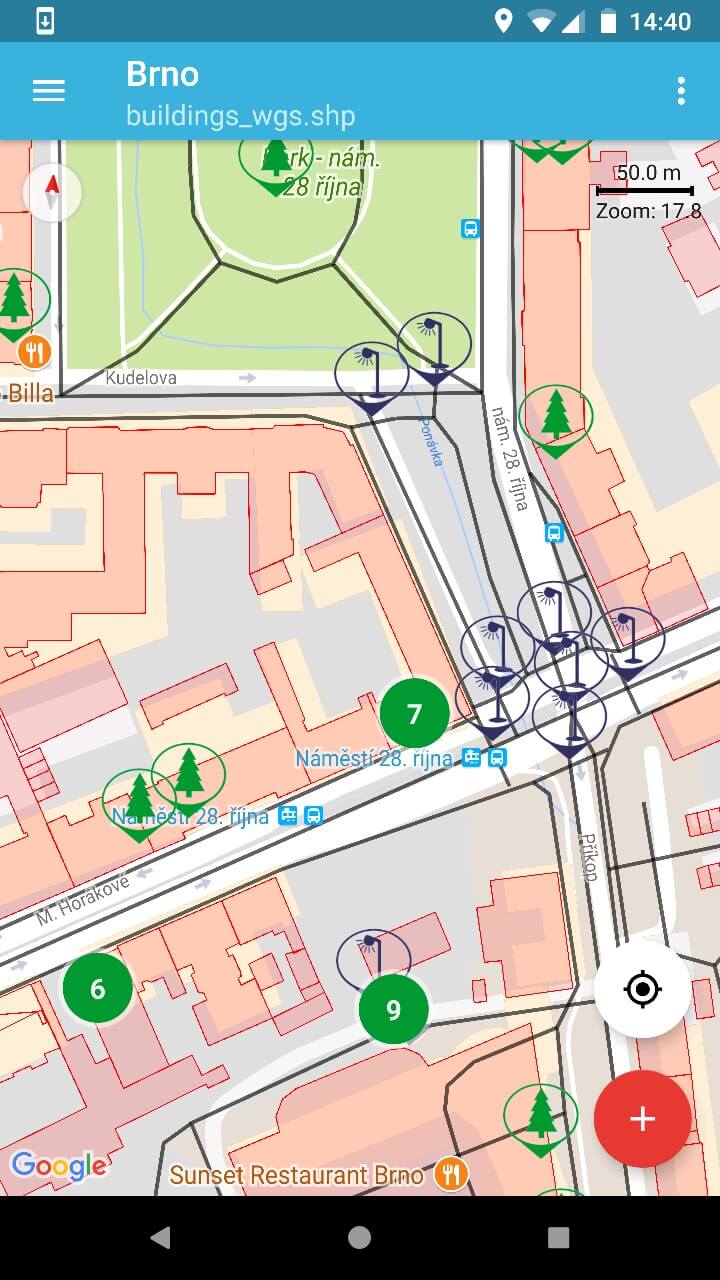Center map on my location
The height and width of the screenshot is (1280, 720).
coord(642,989)
